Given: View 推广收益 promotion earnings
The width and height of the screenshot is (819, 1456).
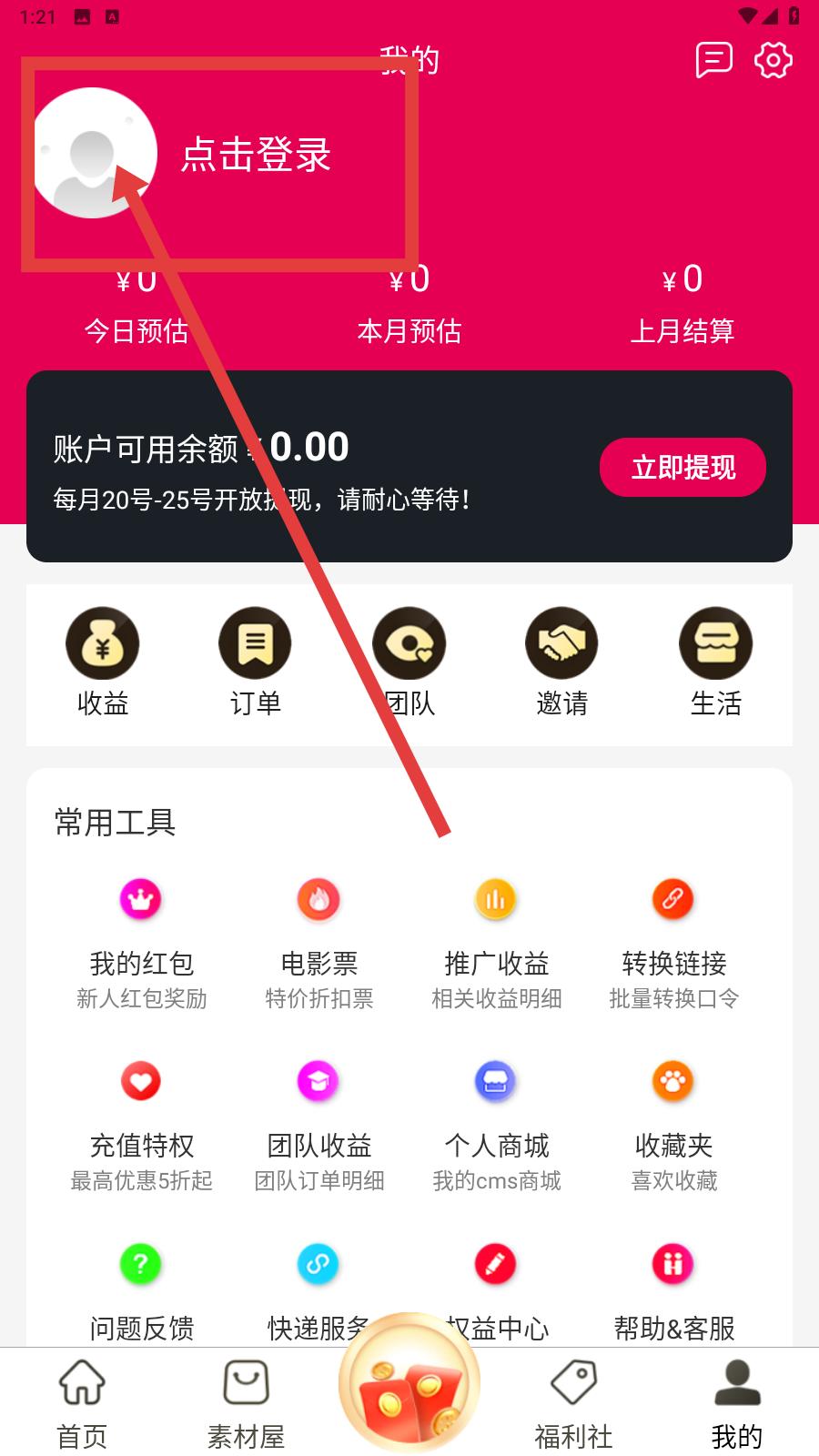Looking at the screenshot, I should tap(496, 942).
